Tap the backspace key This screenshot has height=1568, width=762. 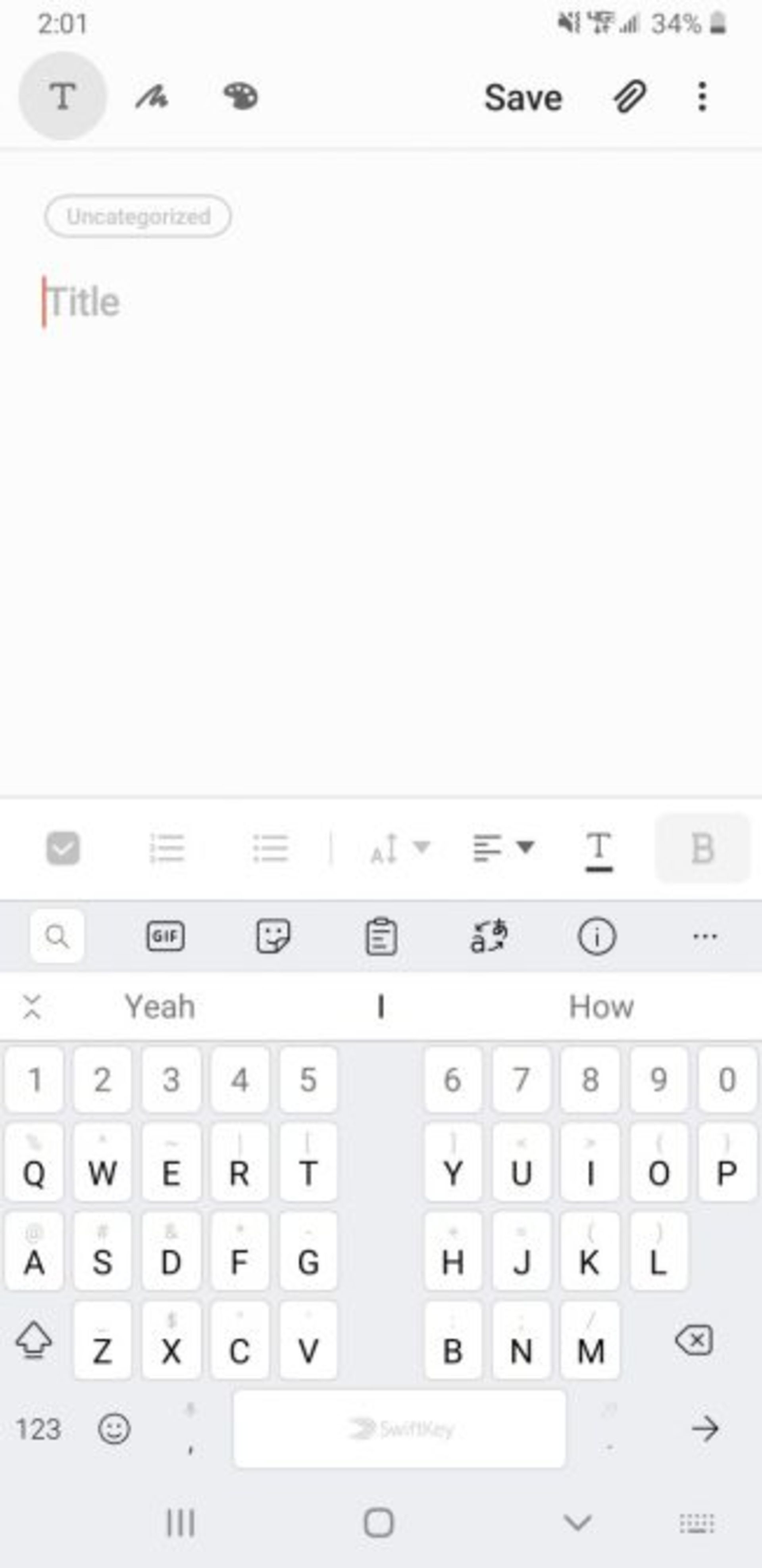(x=695, y=1340)
